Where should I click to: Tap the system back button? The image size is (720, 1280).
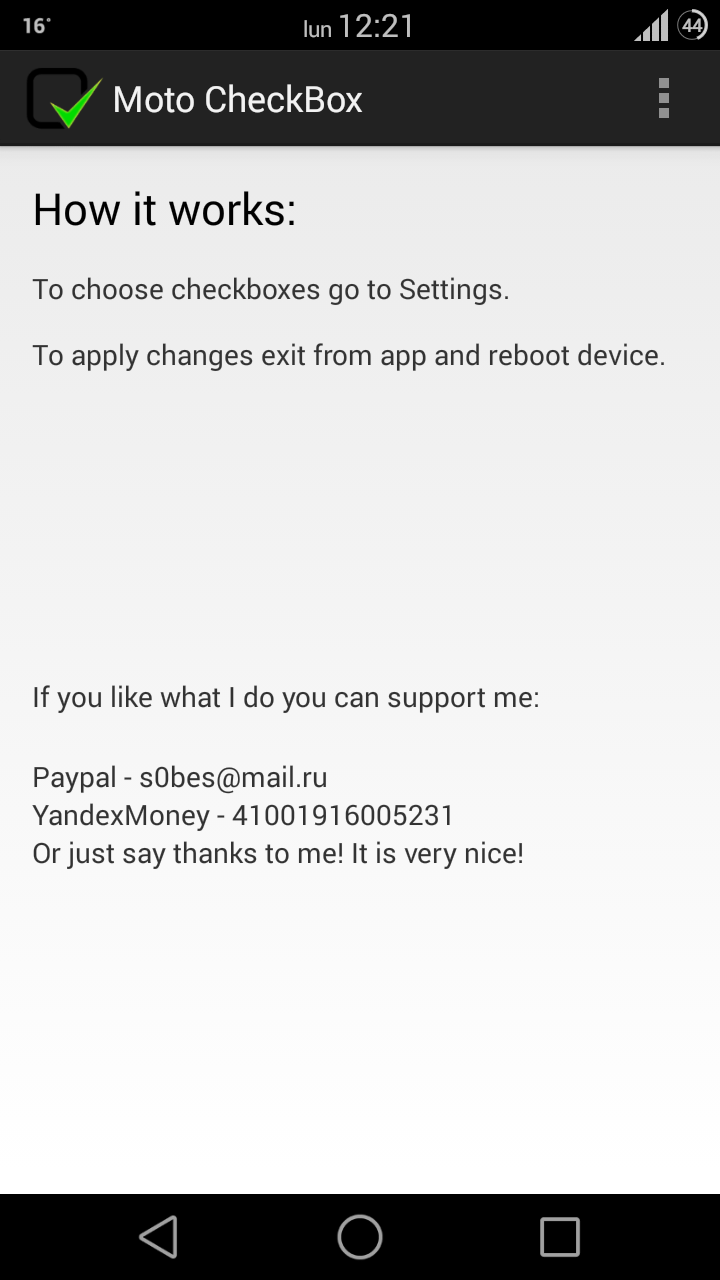(x=159, y=1237)
